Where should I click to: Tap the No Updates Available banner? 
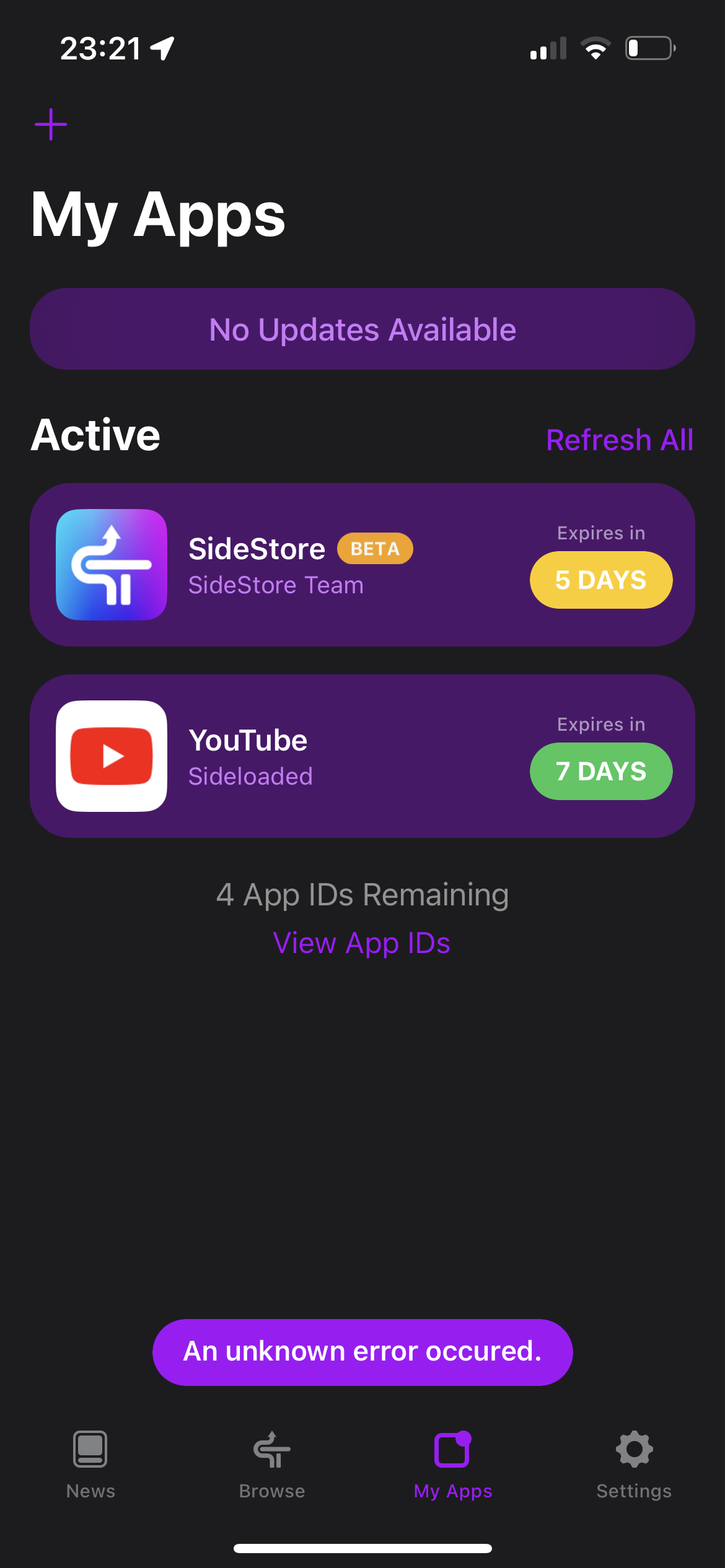tap(362, 329)
